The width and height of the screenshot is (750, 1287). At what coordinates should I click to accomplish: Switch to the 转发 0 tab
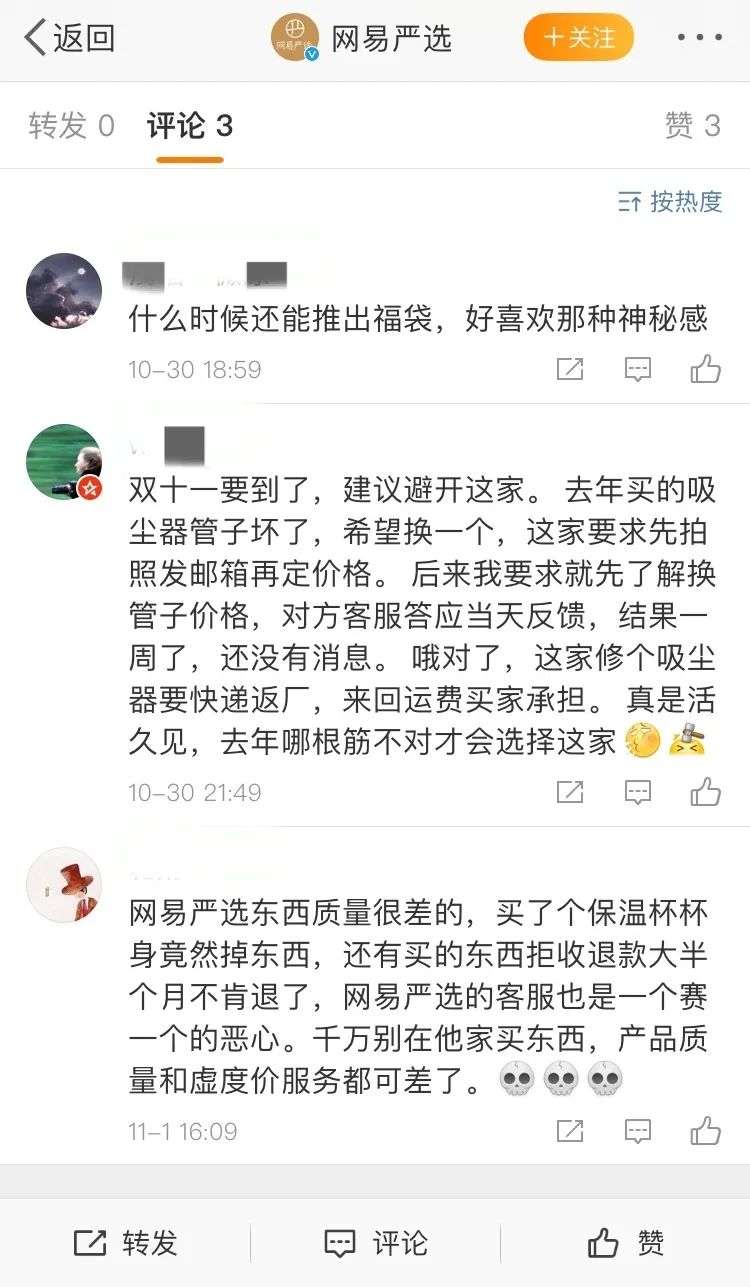tap(71, 126)
